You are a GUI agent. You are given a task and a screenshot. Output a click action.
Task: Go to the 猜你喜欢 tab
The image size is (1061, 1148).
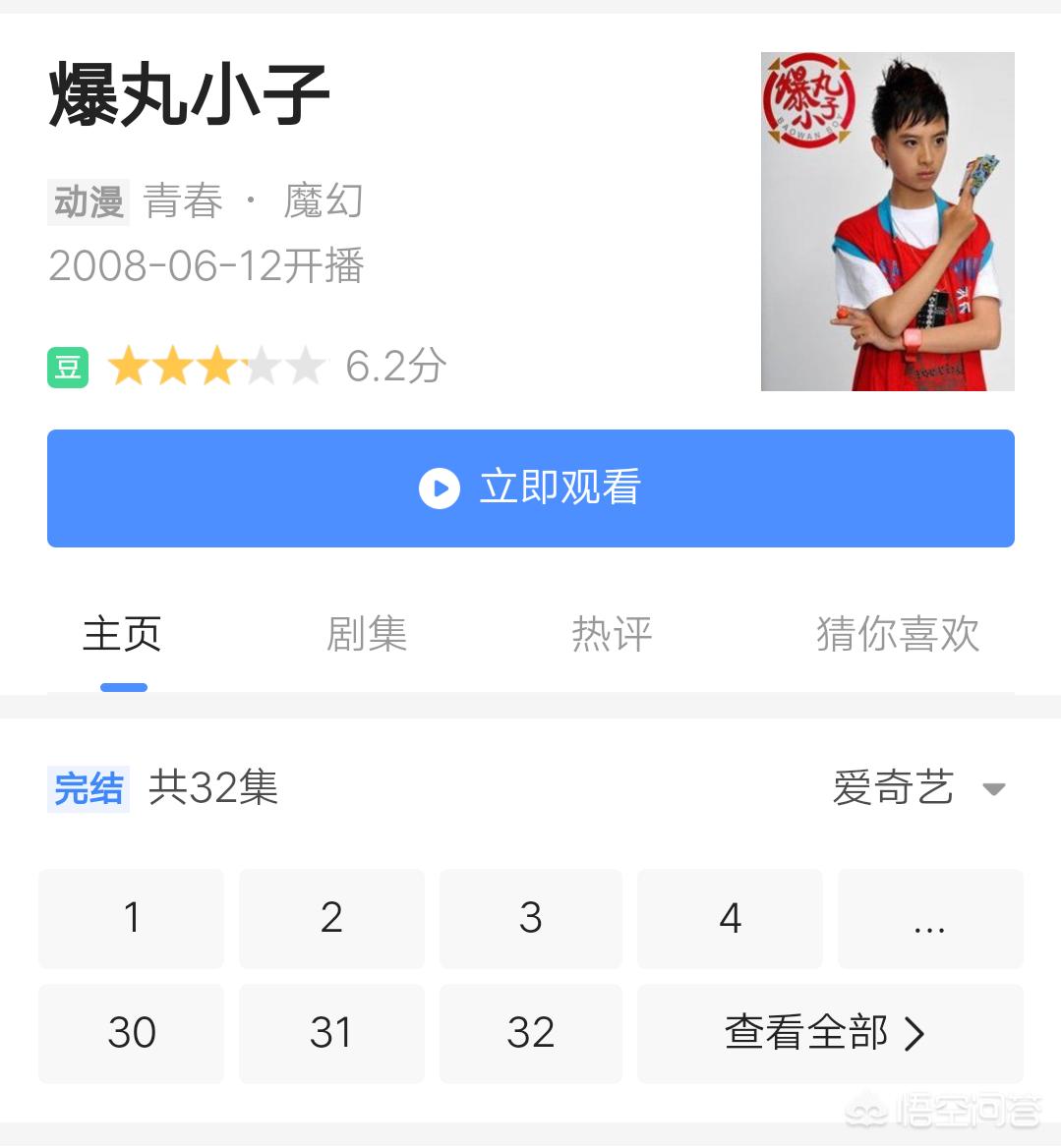897,634
